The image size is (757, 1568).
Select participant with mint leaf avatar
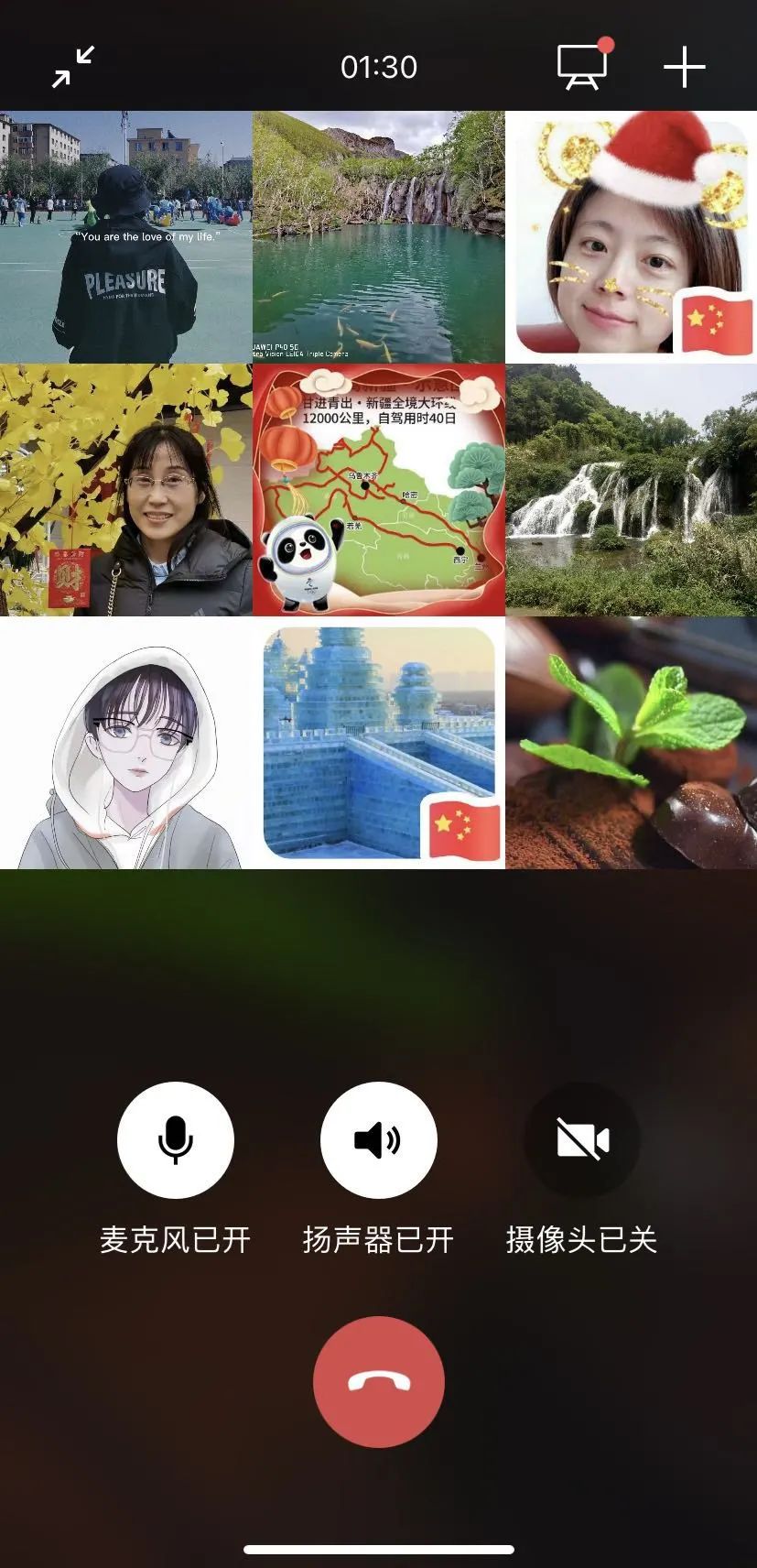tap(632, 743)
